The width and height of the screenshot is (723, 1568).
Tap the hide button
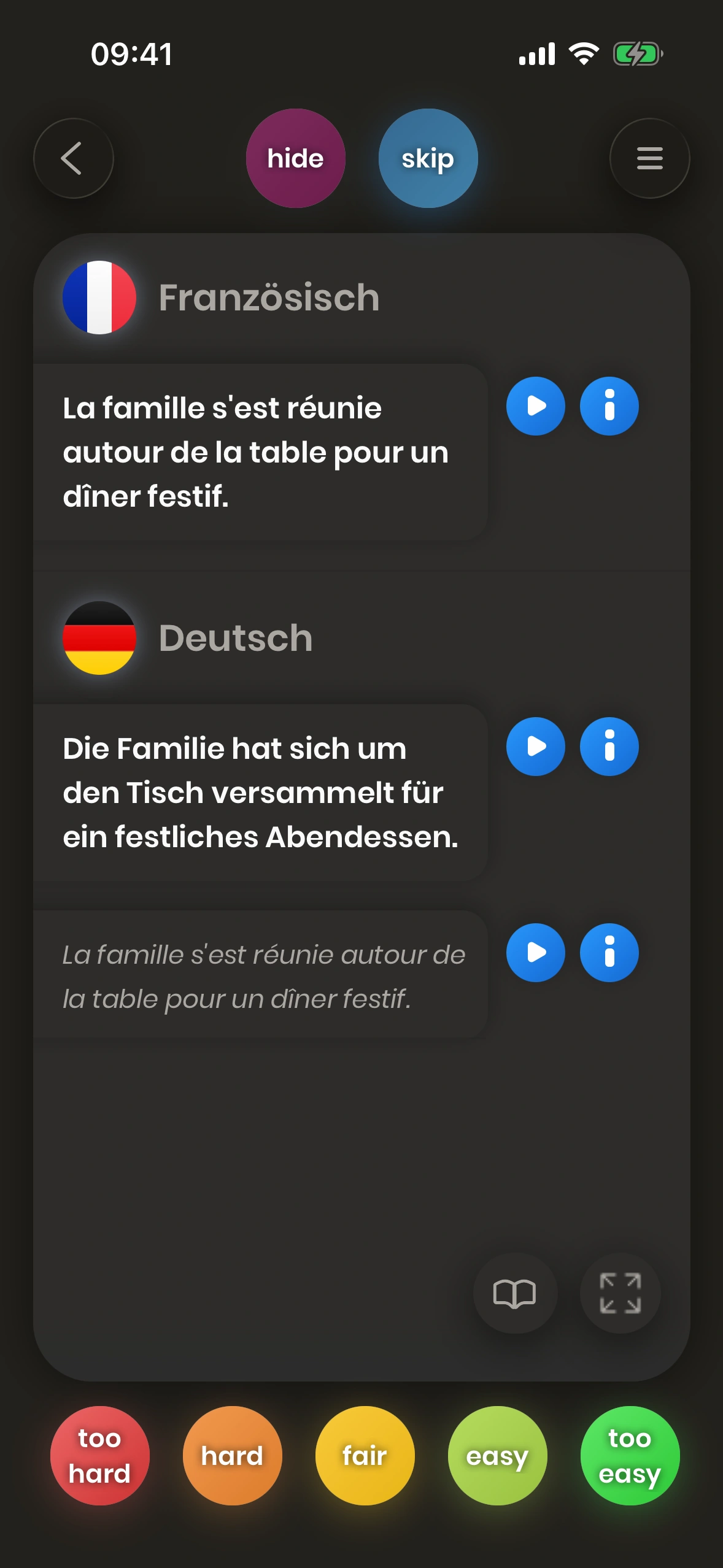click(x=295, y=158)
